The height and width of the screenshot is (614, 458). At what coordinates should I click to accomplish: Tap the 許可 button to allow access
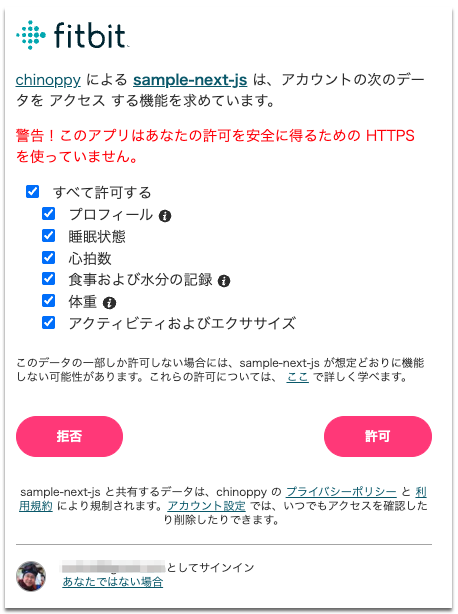378,436
